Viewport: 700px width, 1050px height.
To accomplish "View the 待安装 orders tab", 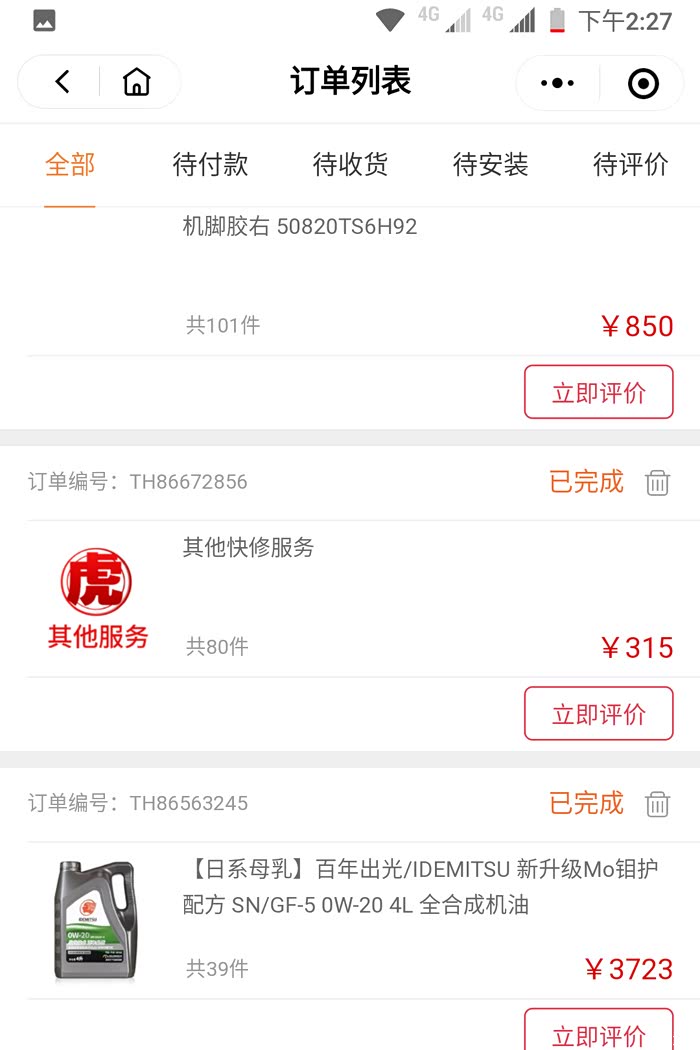I will click(x=490, y=165).
